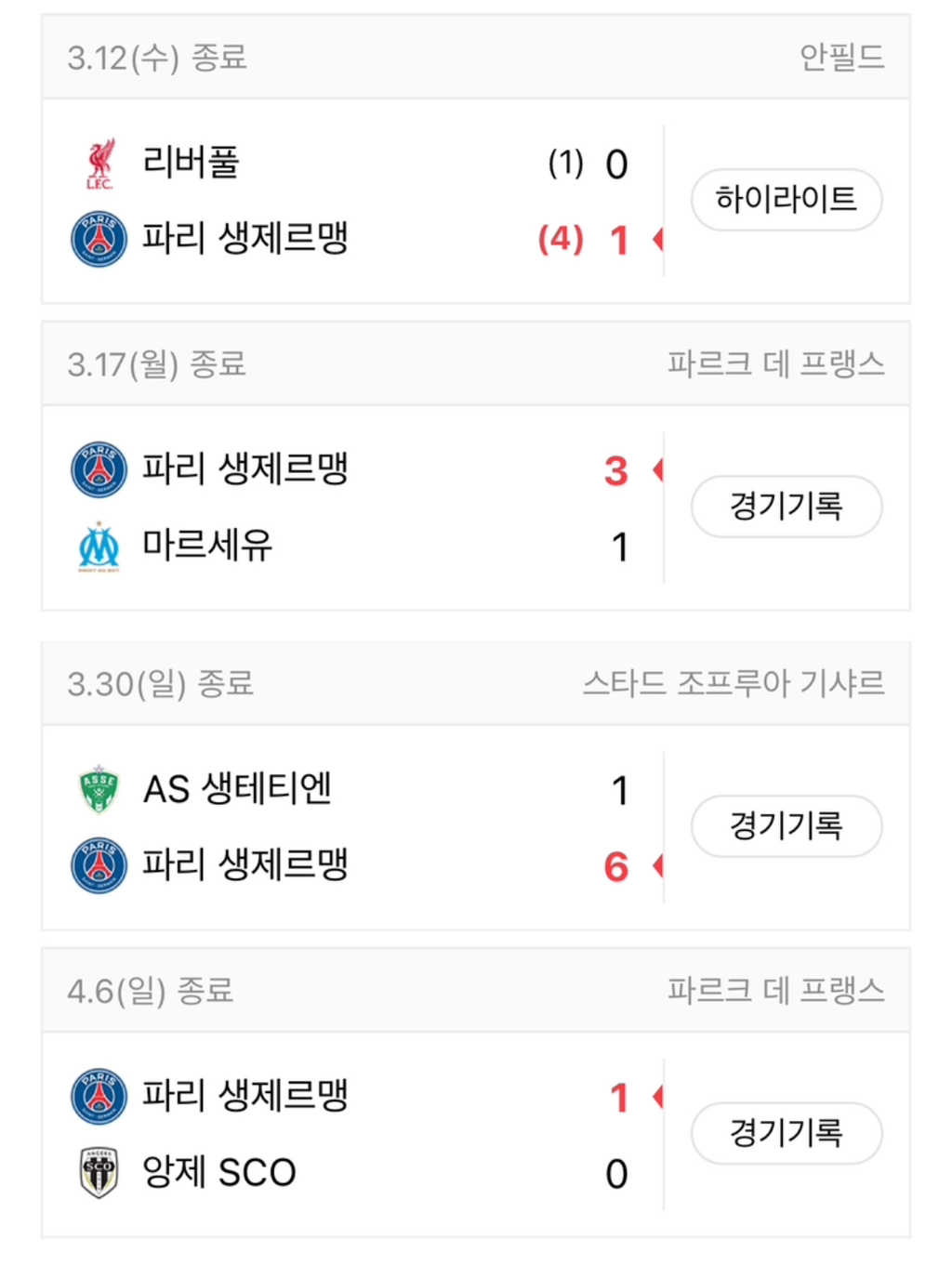View 경기기록 for the 마르세유 match
952x1265 pixels.
point(787,506)
